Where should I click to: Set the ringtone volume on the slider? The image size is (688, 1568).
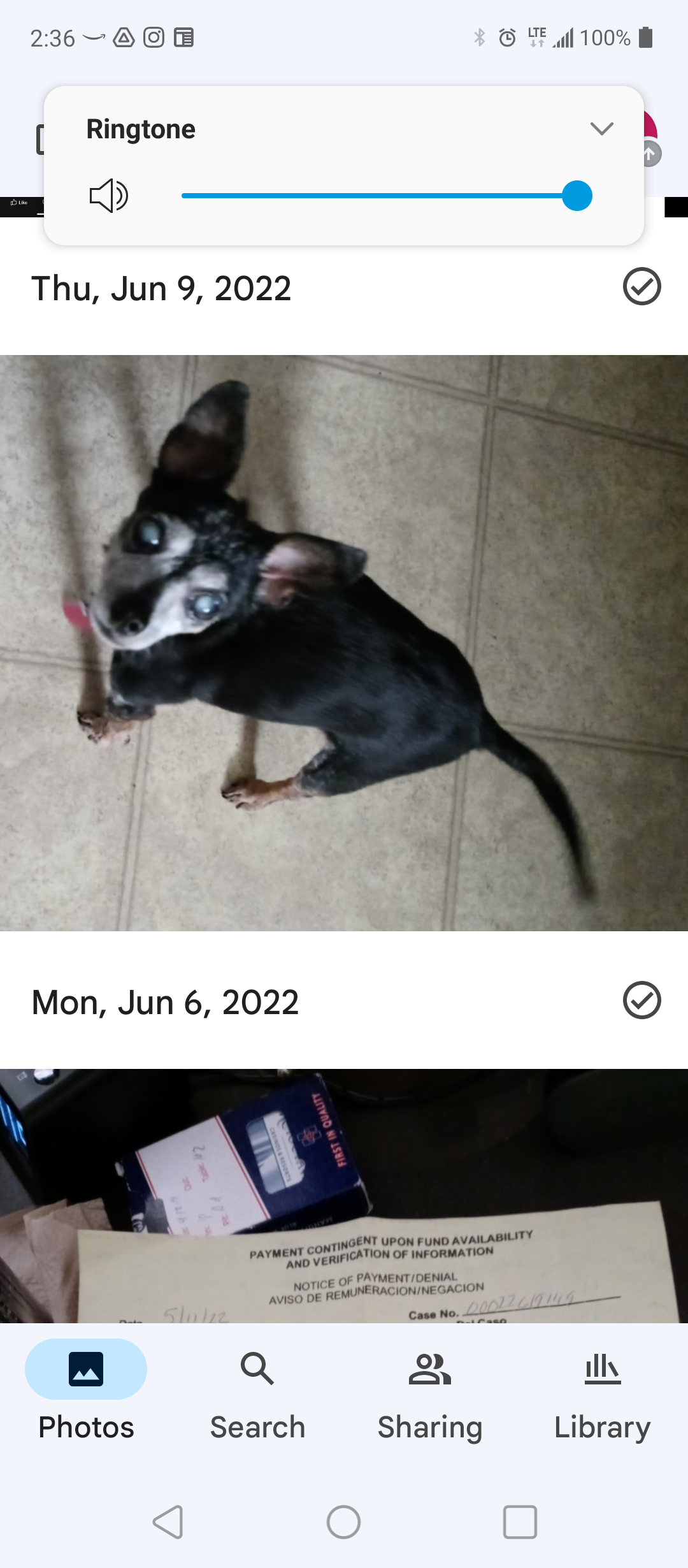point(387,196)
